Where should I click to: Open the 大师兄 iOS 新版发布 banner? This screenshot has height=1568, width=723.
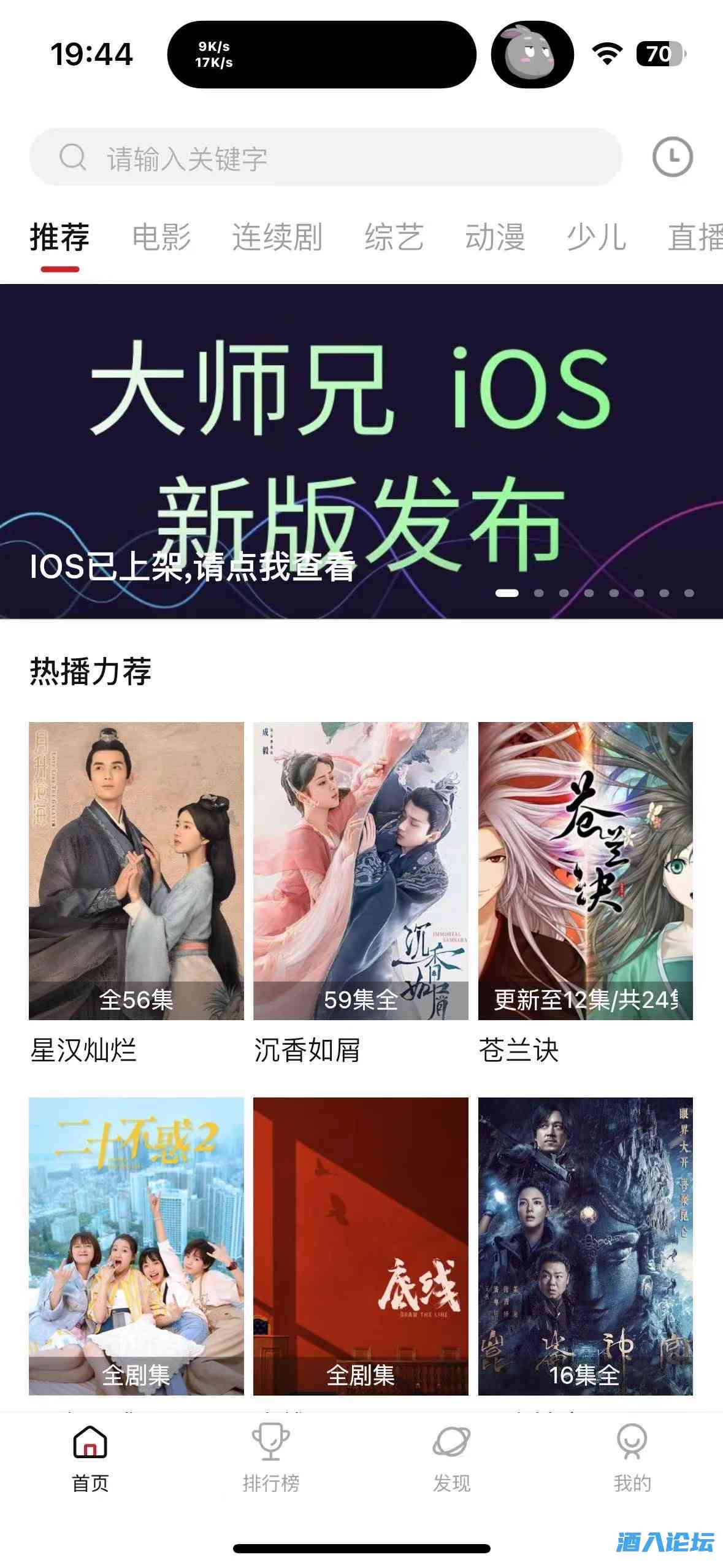[x=361, y=451]
